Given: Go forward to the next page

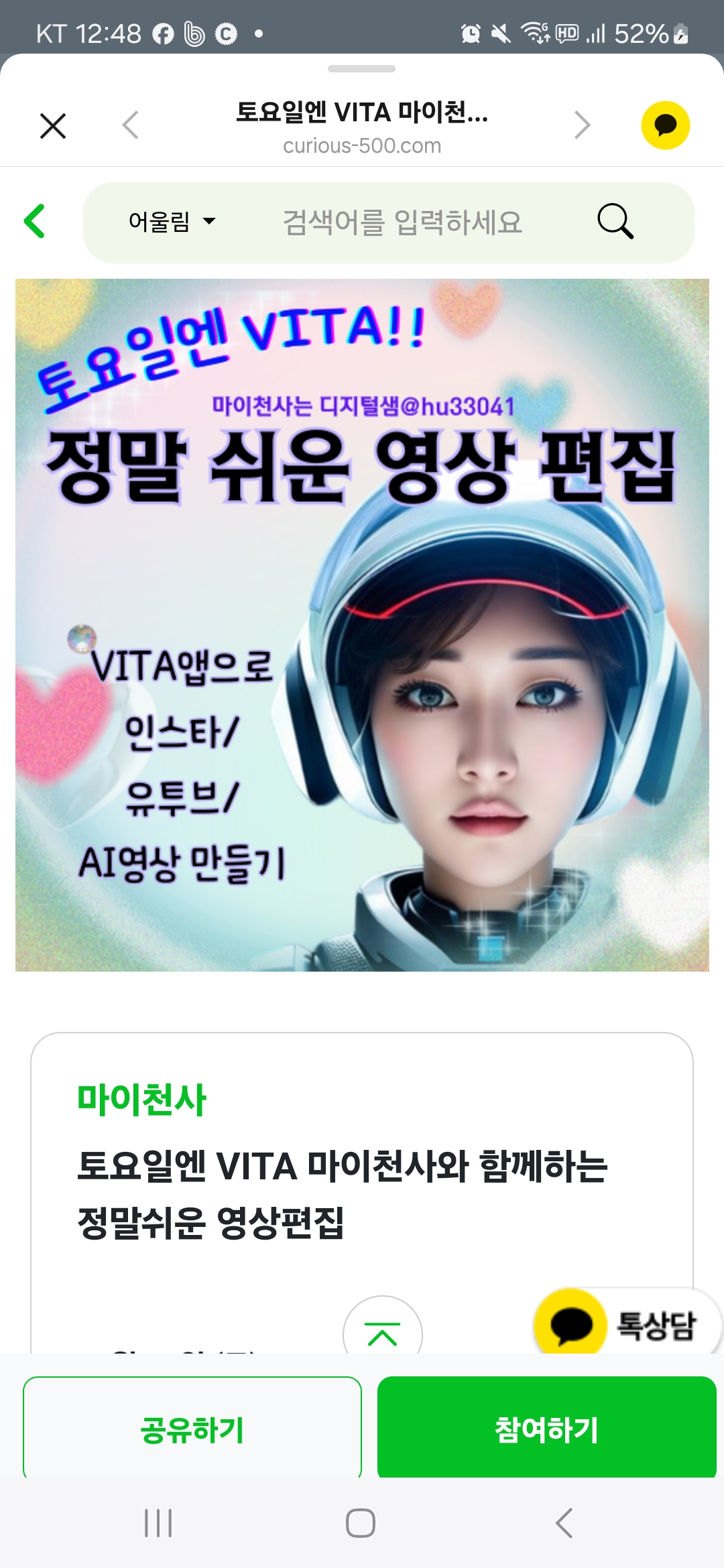Looking at the screenshot, I should tap(582, 125).
